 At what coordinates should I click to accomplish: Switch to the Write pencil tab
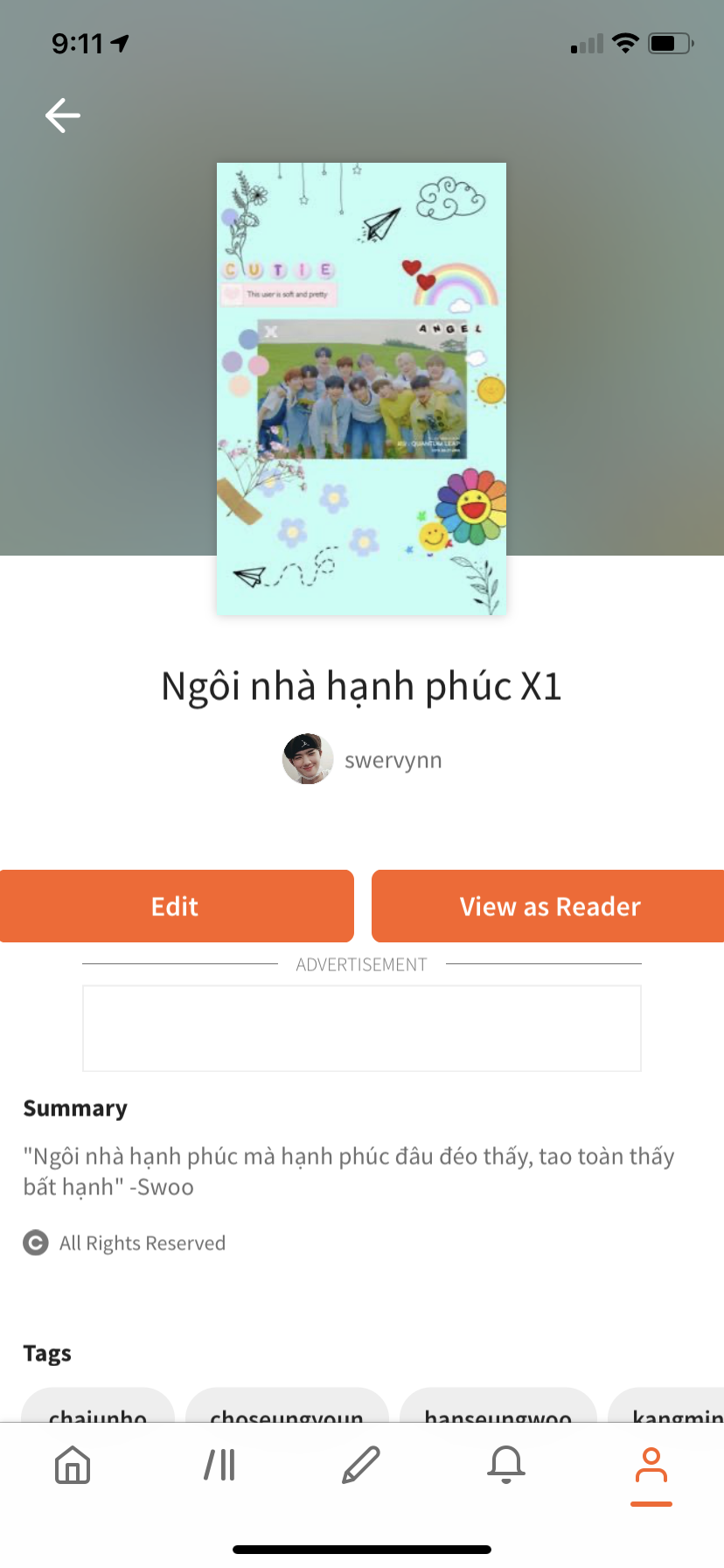point(361,1465)
